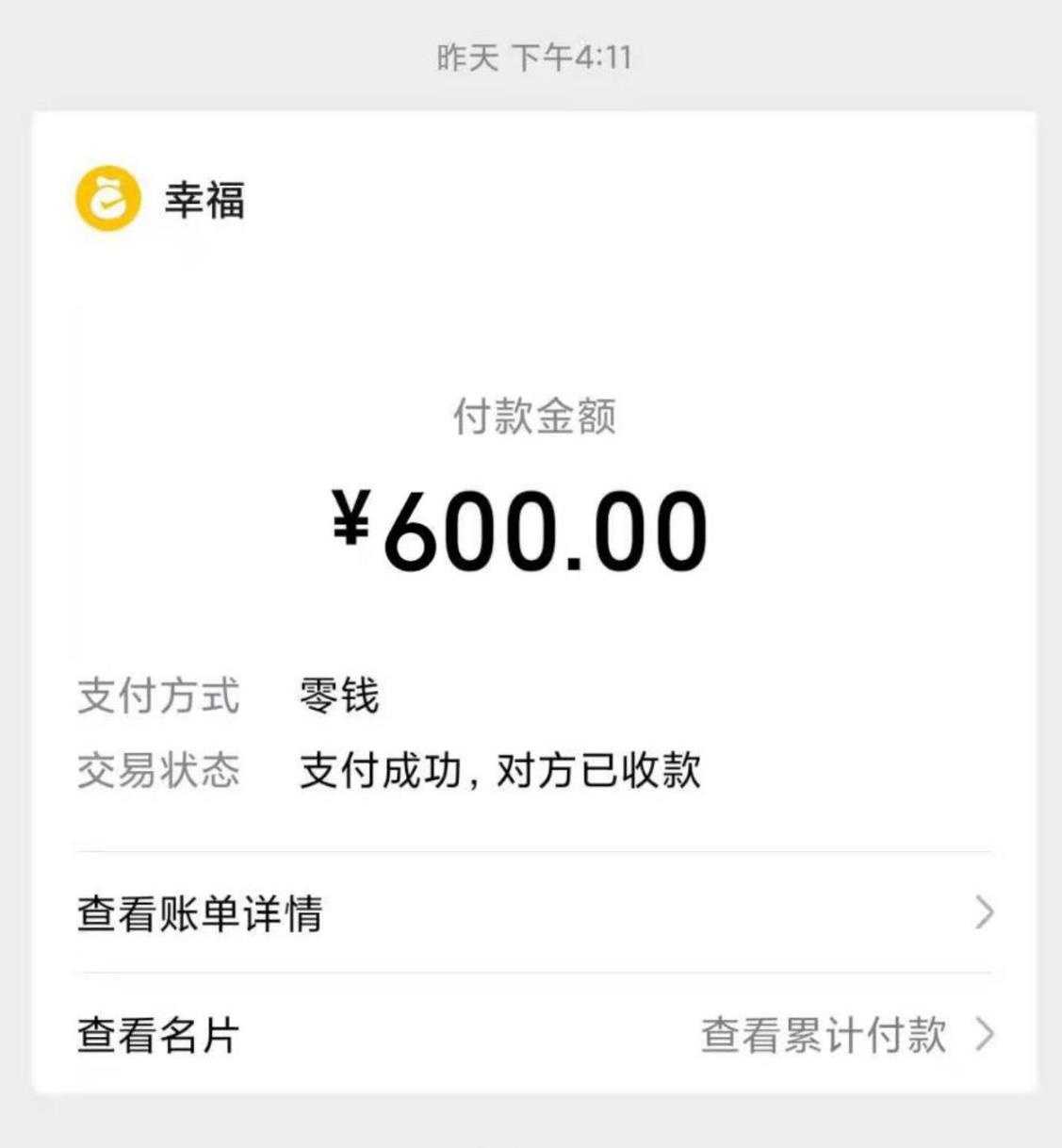Tap the 付款金额 heading label

(x=533, y=418)
